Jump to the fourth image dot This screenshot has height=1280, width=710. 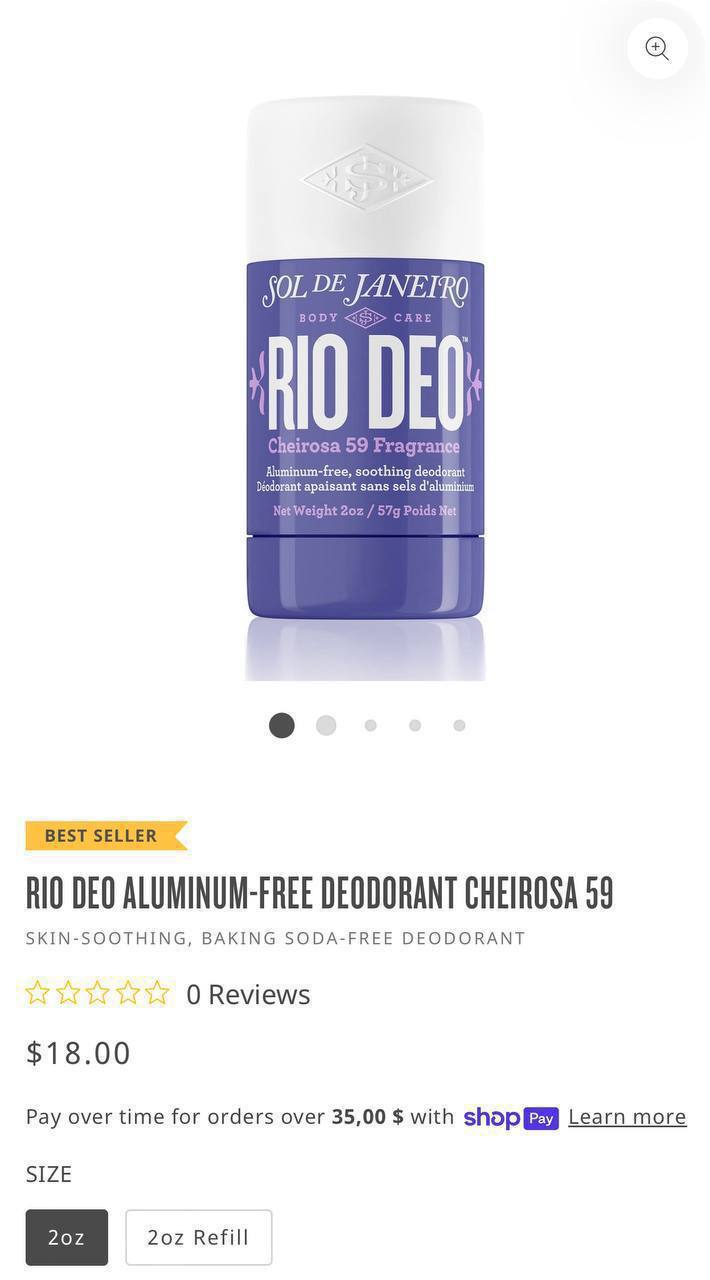[x=415, y=725]
